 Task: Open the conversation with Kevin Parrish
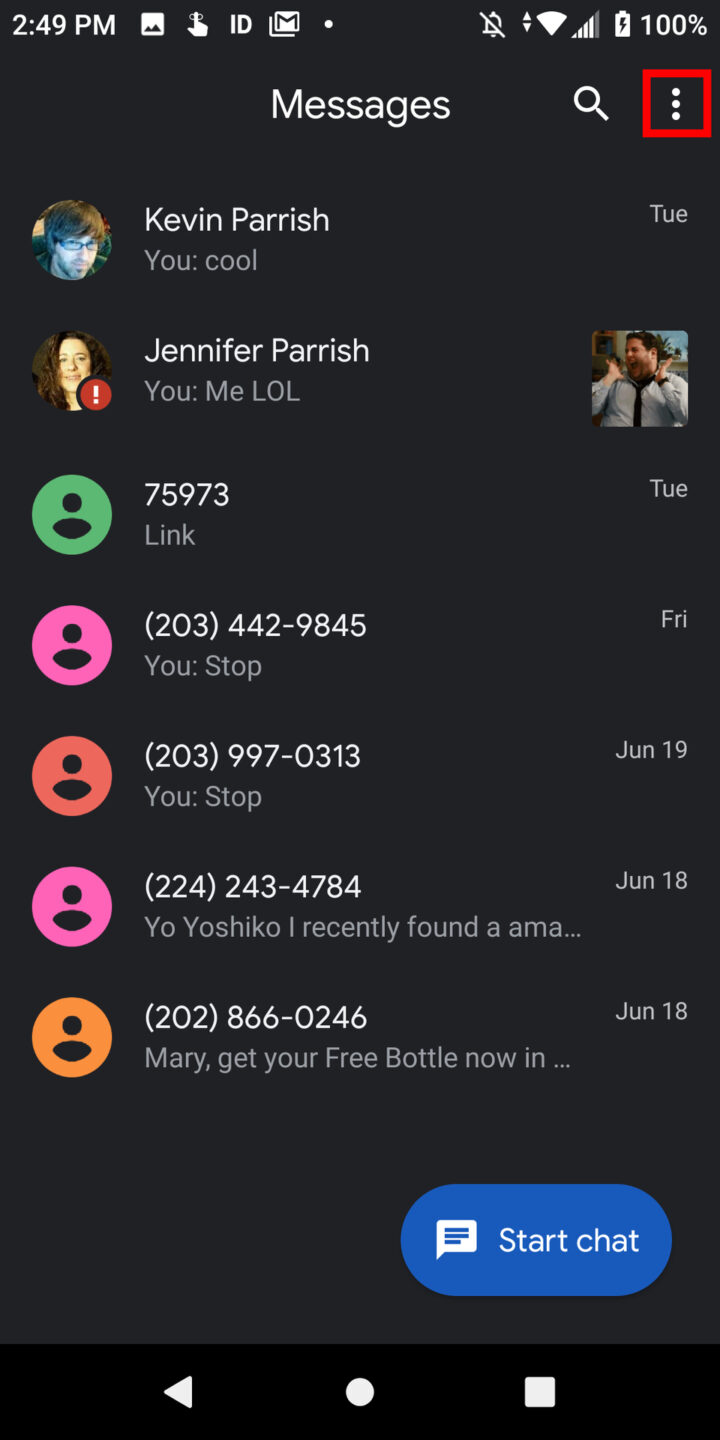(x=300, y=240)
